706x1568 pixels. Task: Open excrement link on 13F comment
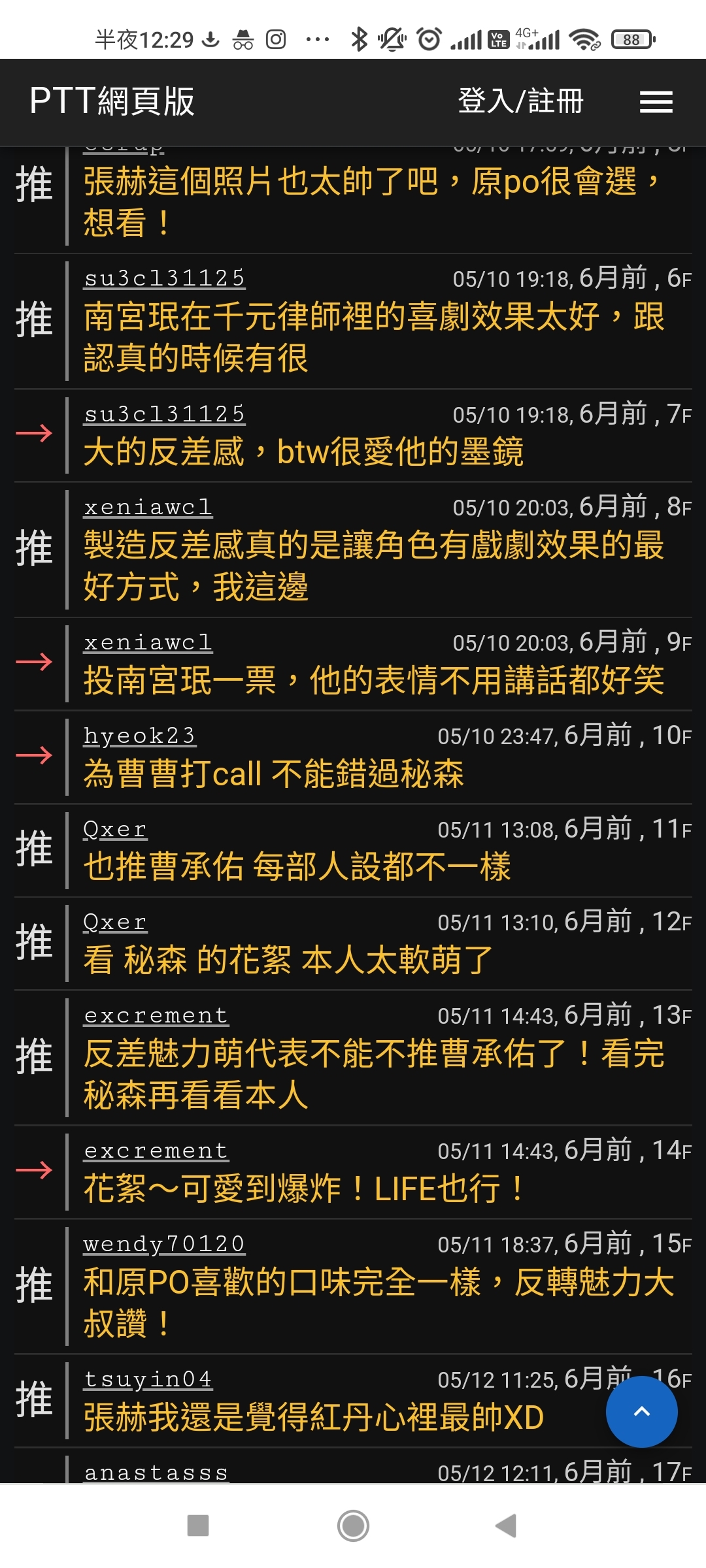pos(156,1015)
